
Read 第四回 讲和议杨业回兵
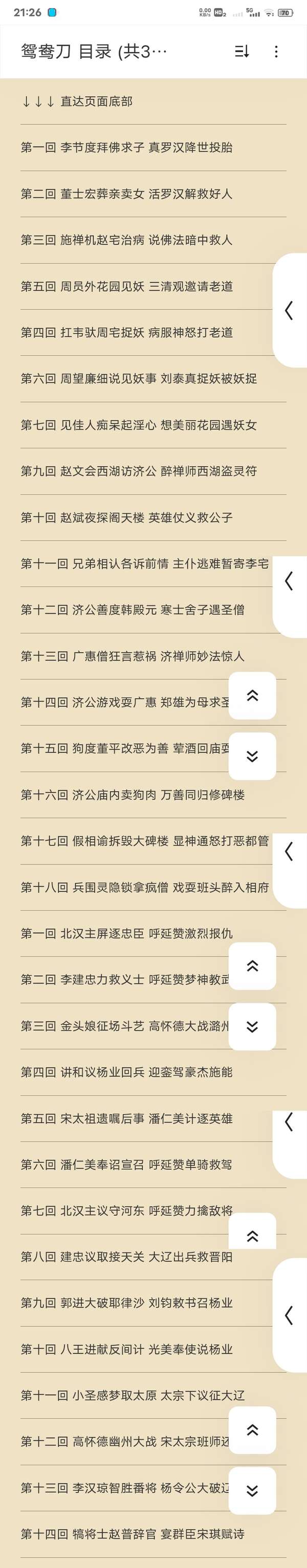point(126,1072)
